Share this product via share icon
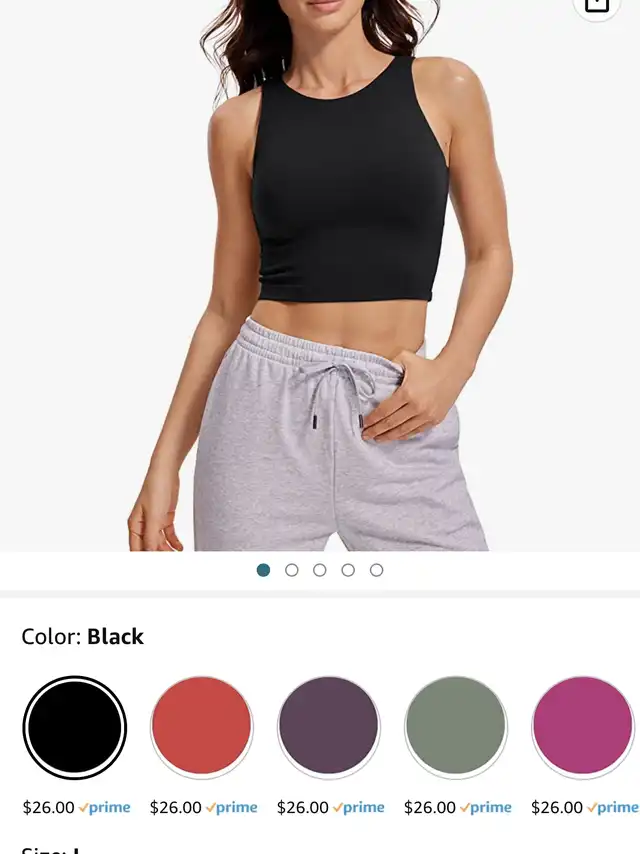The height and width of the screenshot is (854, 640). [x=596, y=5]
